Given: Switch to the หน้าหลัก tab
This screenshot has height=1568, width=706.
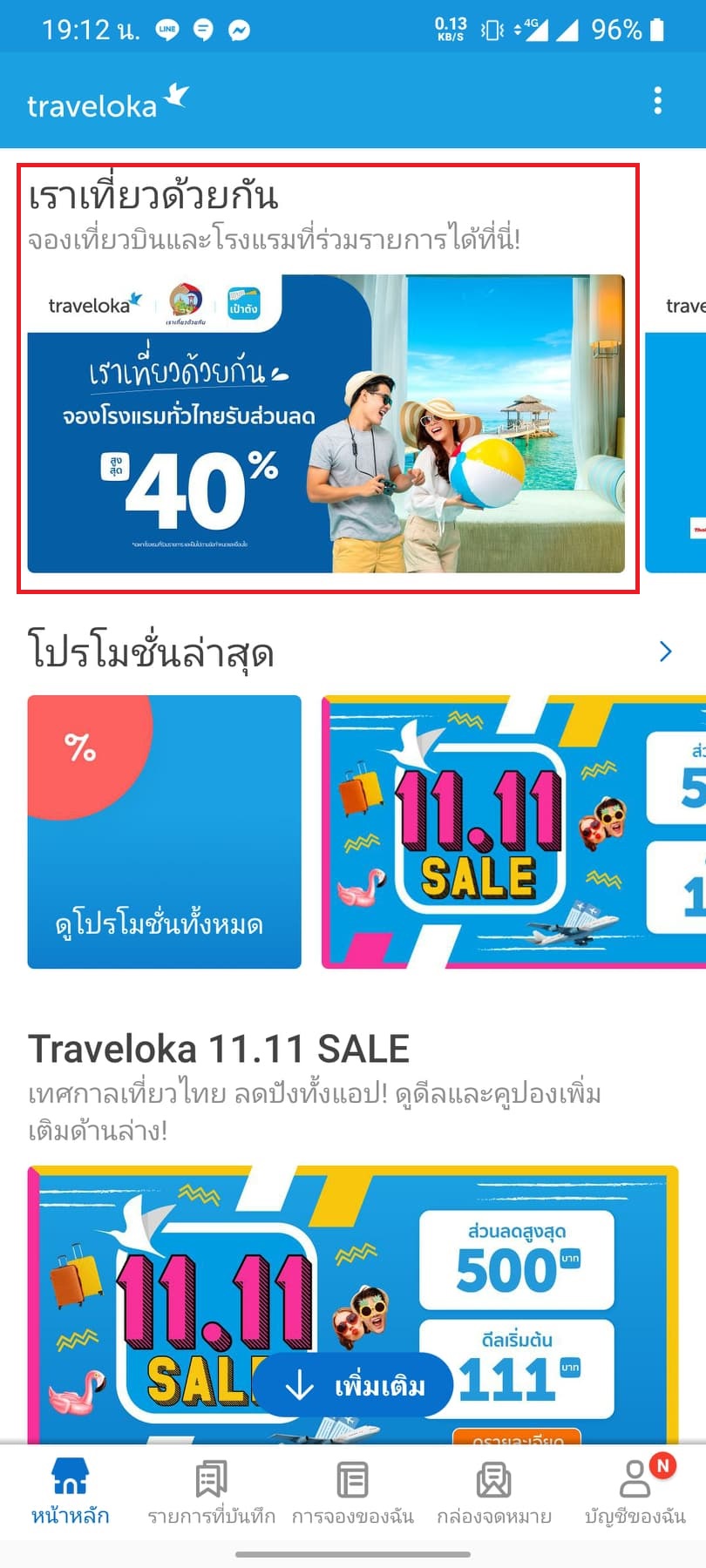Looking at the screenshot, I should pos(71,1491).
